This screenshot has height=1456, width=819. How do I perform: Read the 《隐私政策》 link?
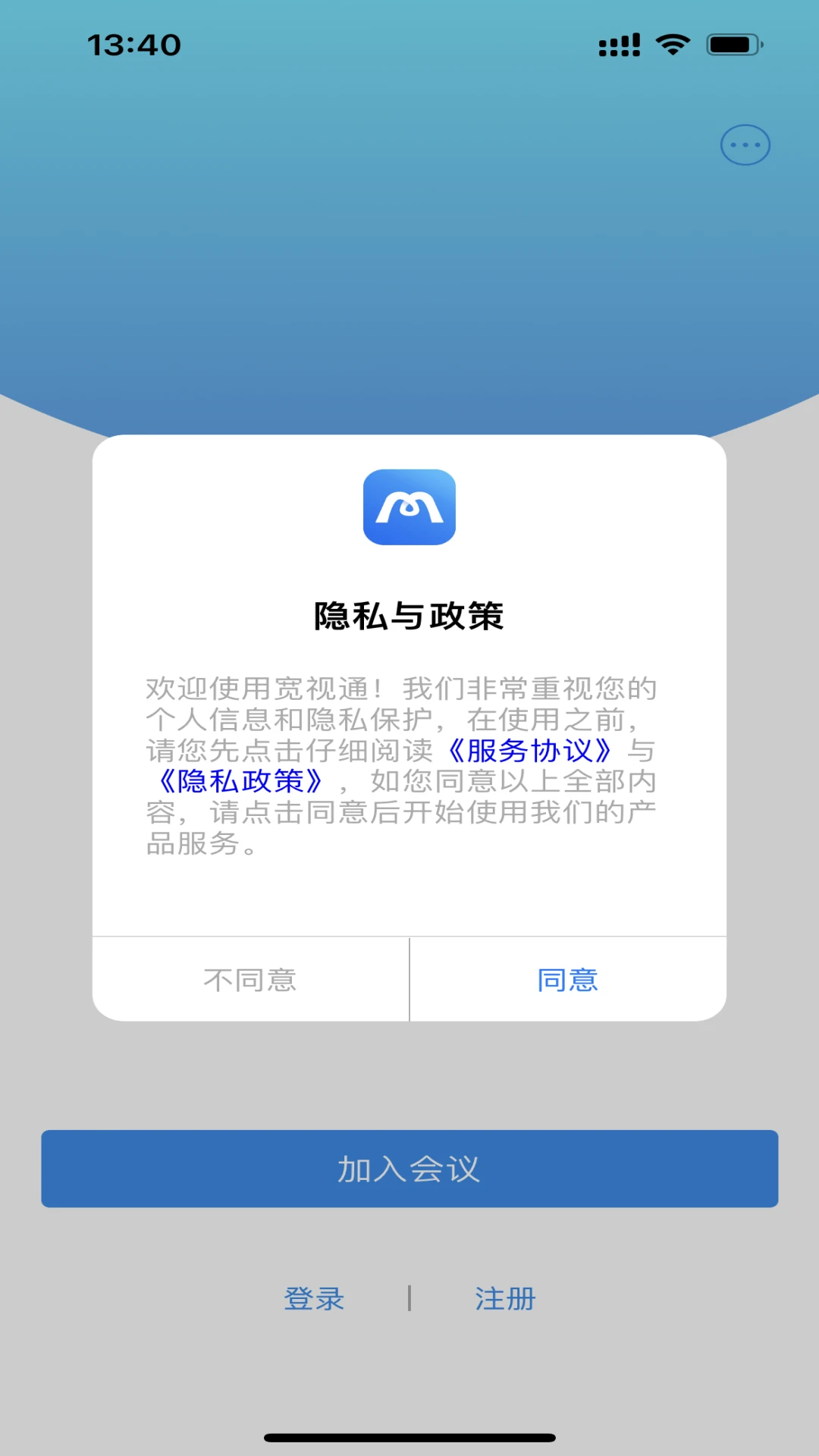[240, 781]
